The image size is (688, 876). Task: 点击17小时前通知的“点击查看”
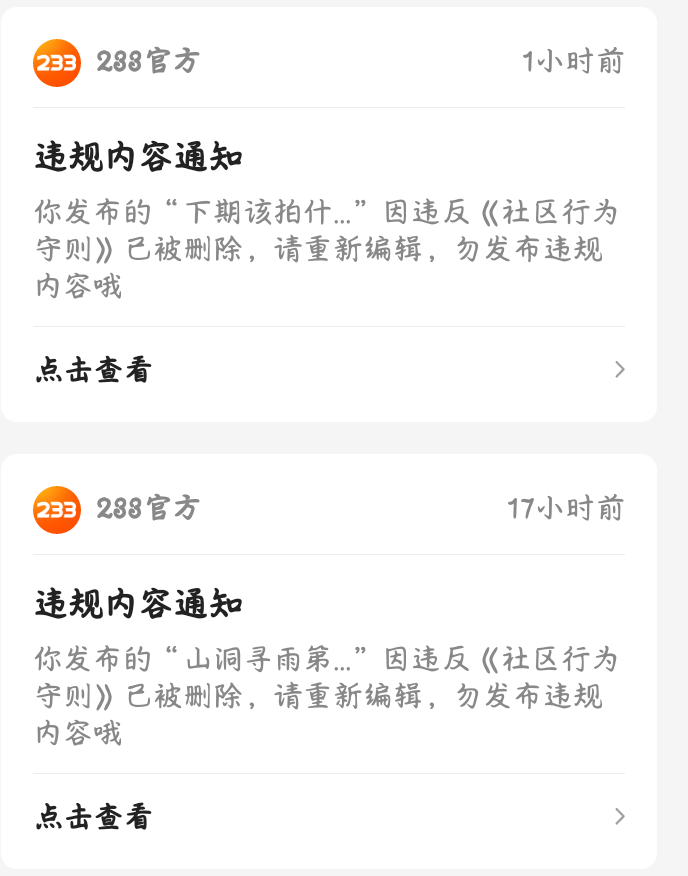pyautogui.click(x=329, y=817)
